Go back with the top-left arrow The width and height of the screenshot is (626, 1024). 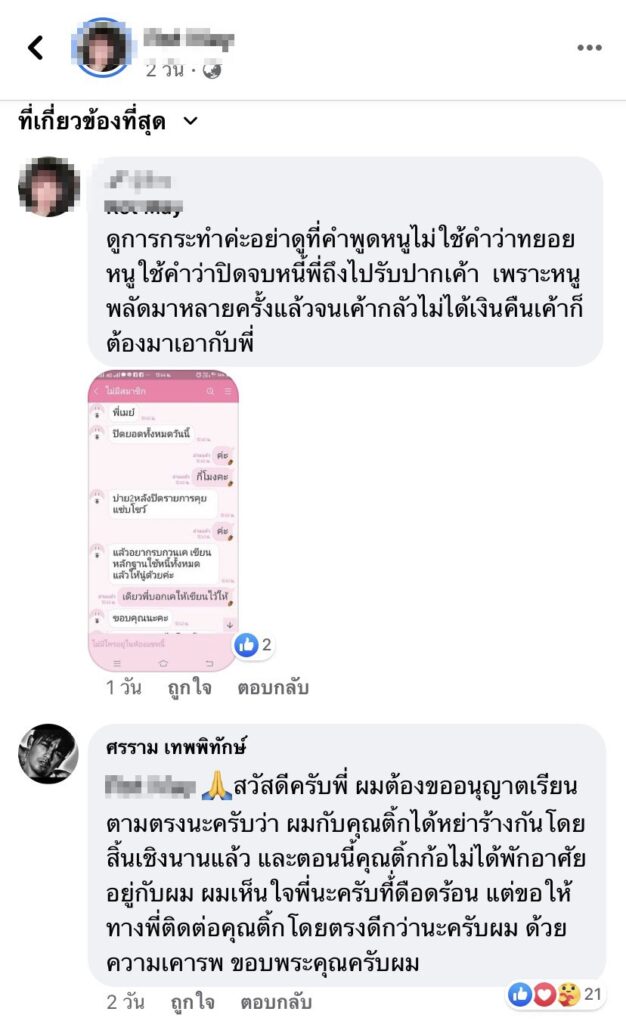coord(36,47)
